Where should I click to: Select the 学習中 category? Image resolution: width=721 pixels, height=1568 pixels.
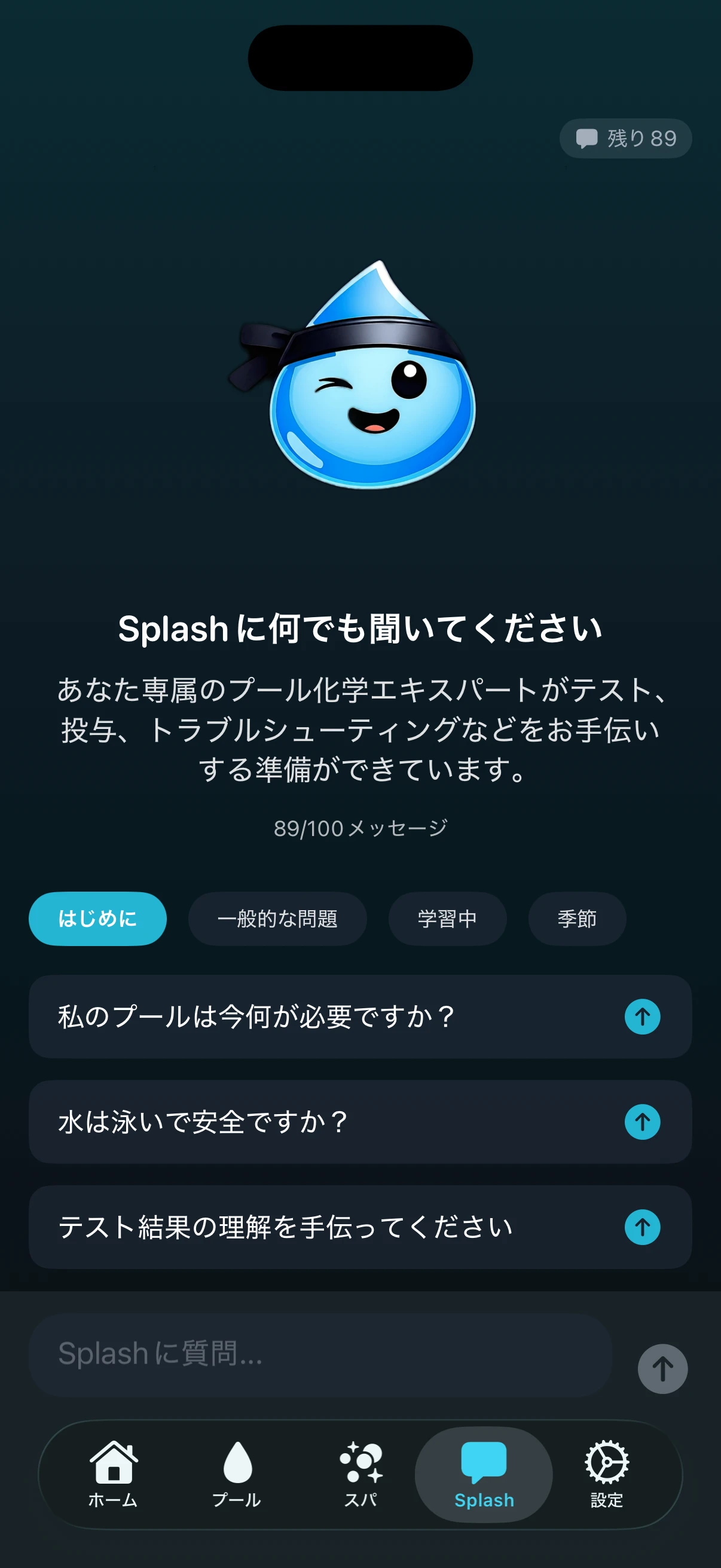point(446,919)
